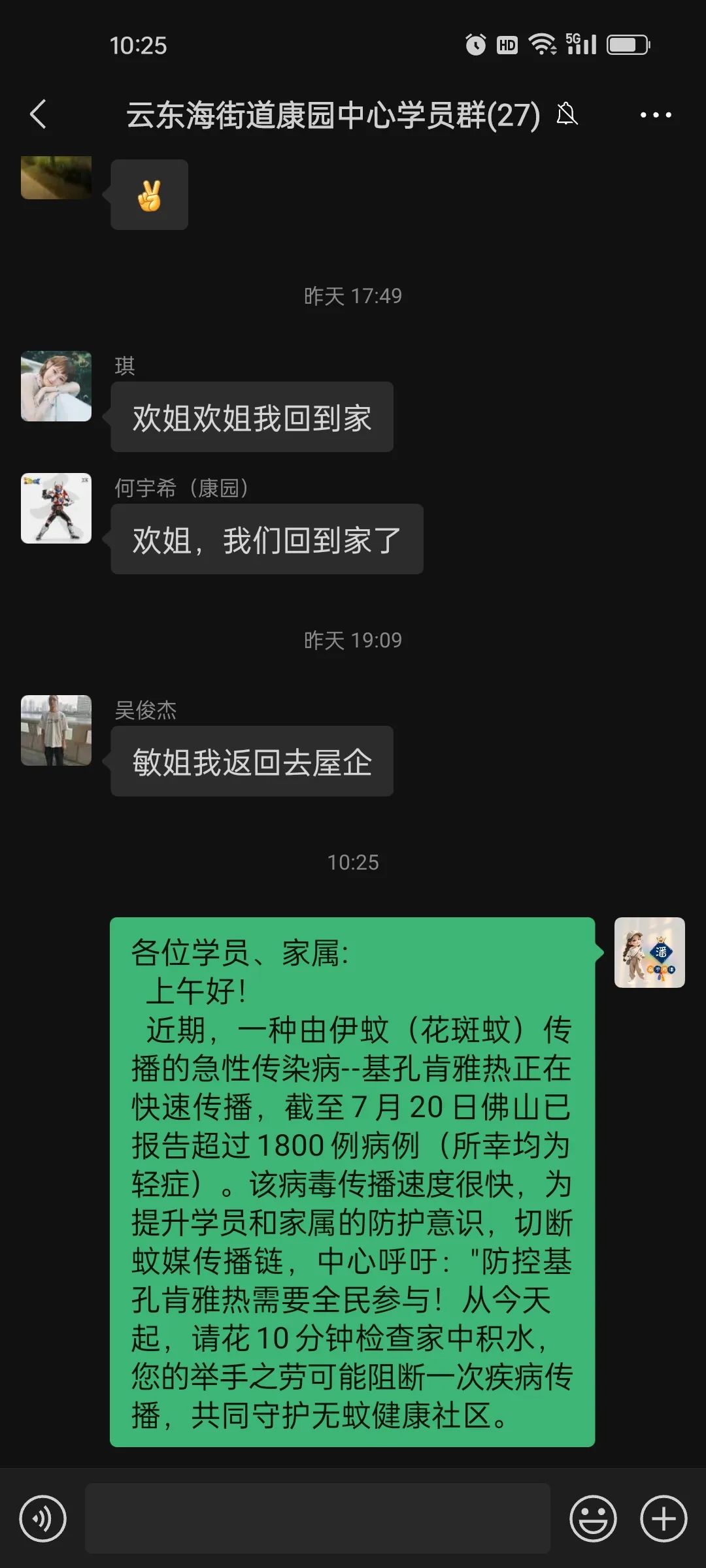This screenshot has height=1568, width=706.
Task: Open the plus attachment menu
Action: pos(664,1518)
